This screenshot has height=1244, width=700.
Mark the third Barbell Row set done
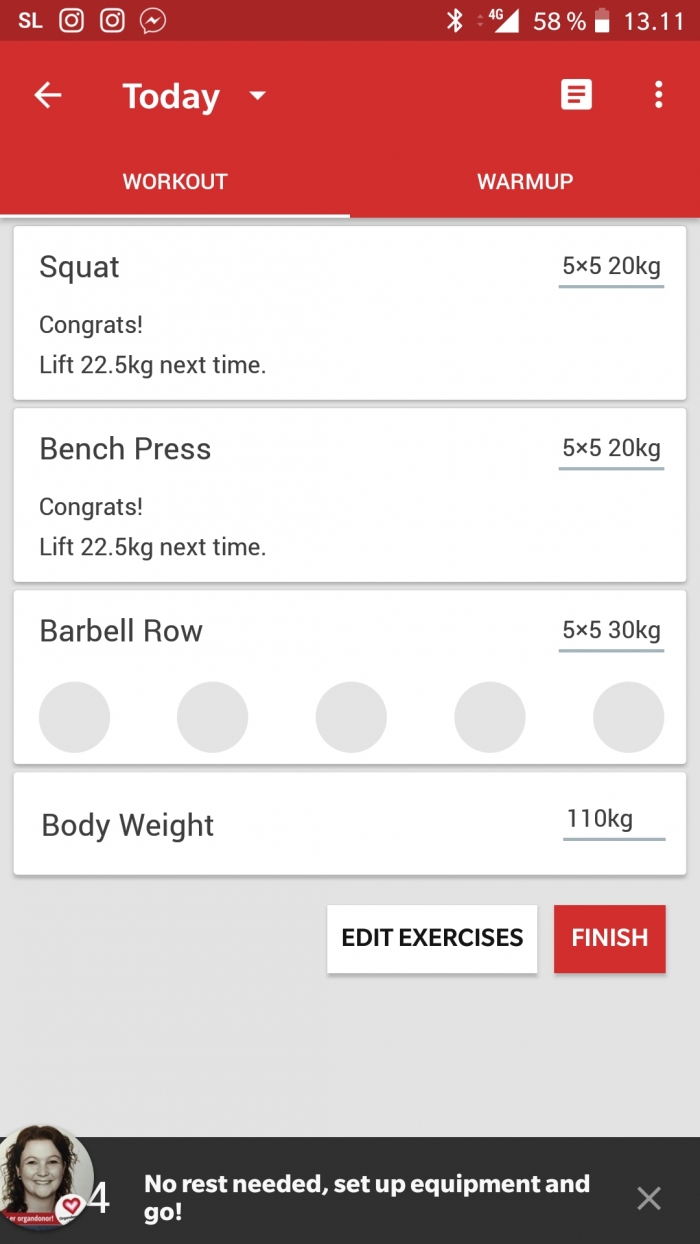pyautogui.click(x=351, y=717)
